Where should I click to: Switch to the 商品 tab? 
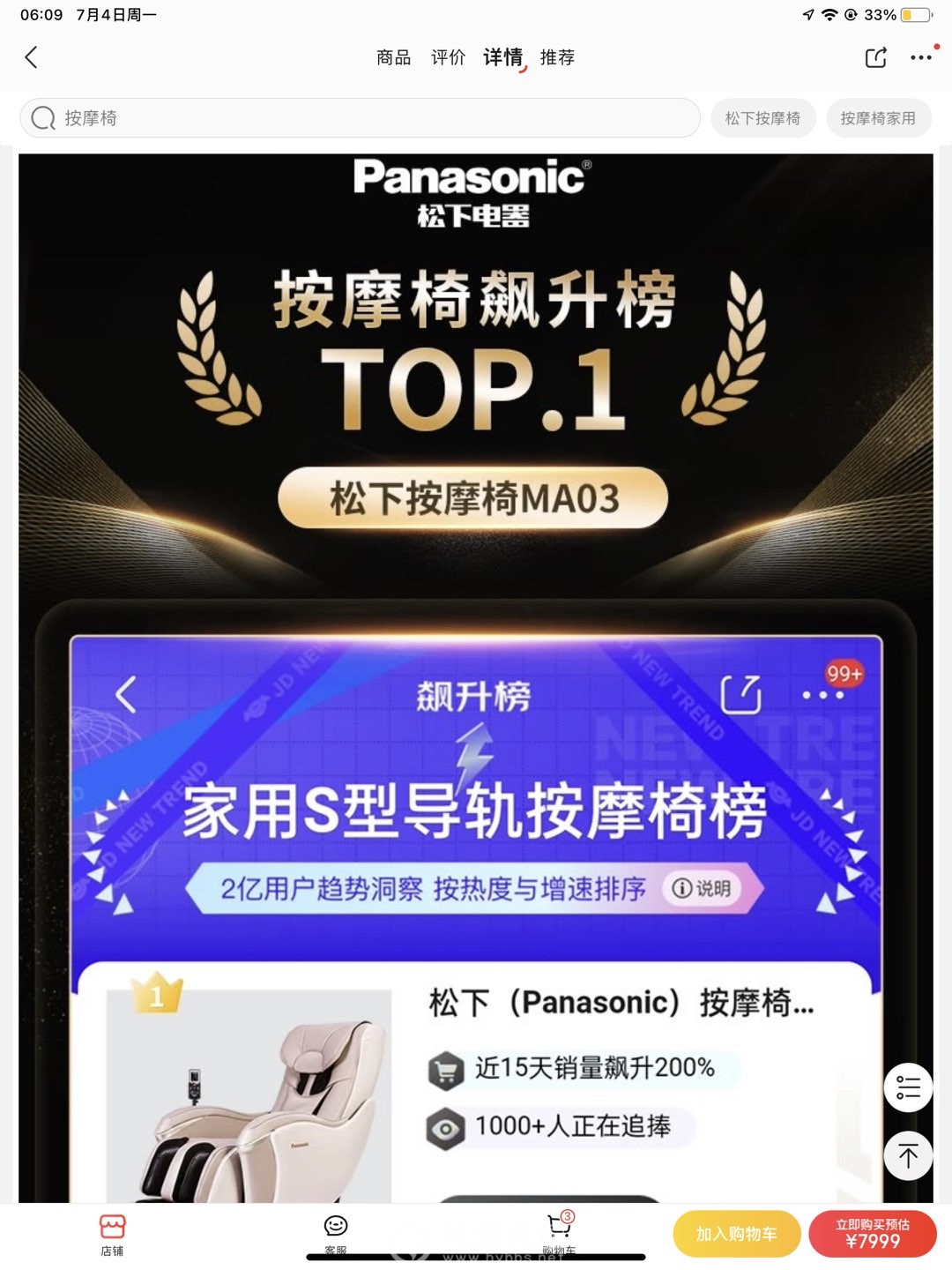pos(393,58)
